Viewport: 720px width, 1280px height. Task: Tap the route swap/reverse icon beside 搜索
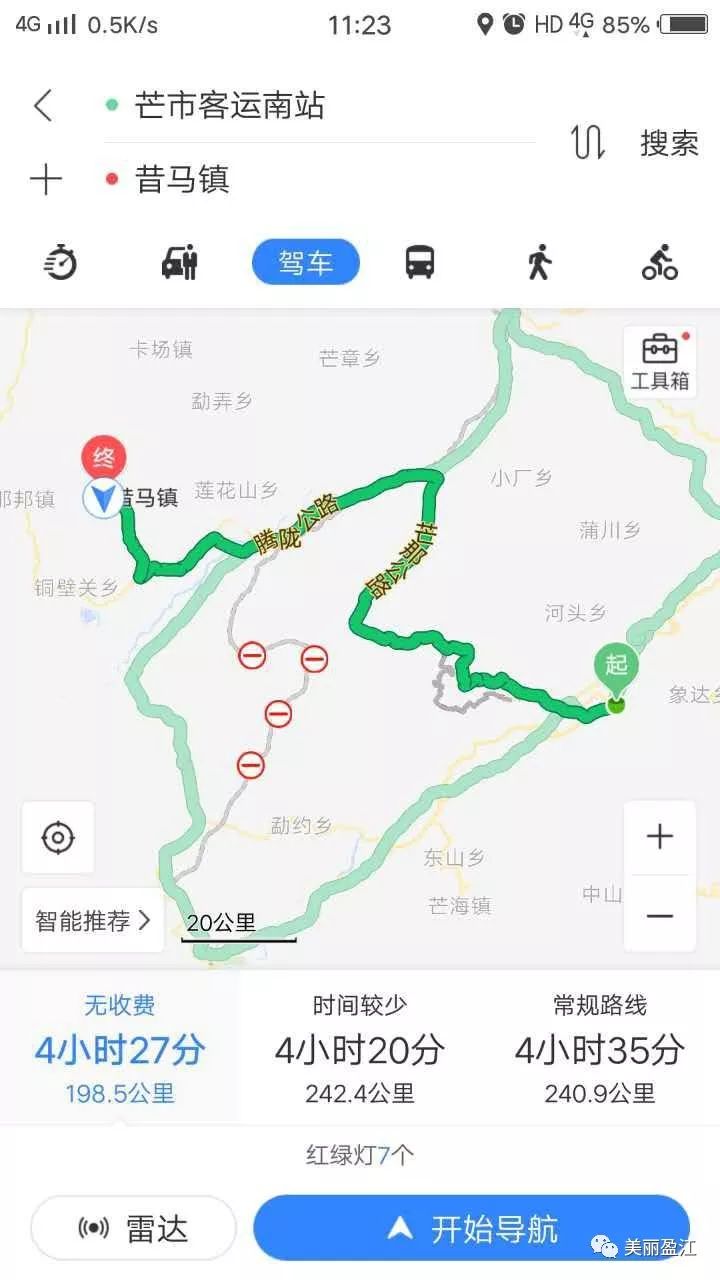(x=588, y=143)
